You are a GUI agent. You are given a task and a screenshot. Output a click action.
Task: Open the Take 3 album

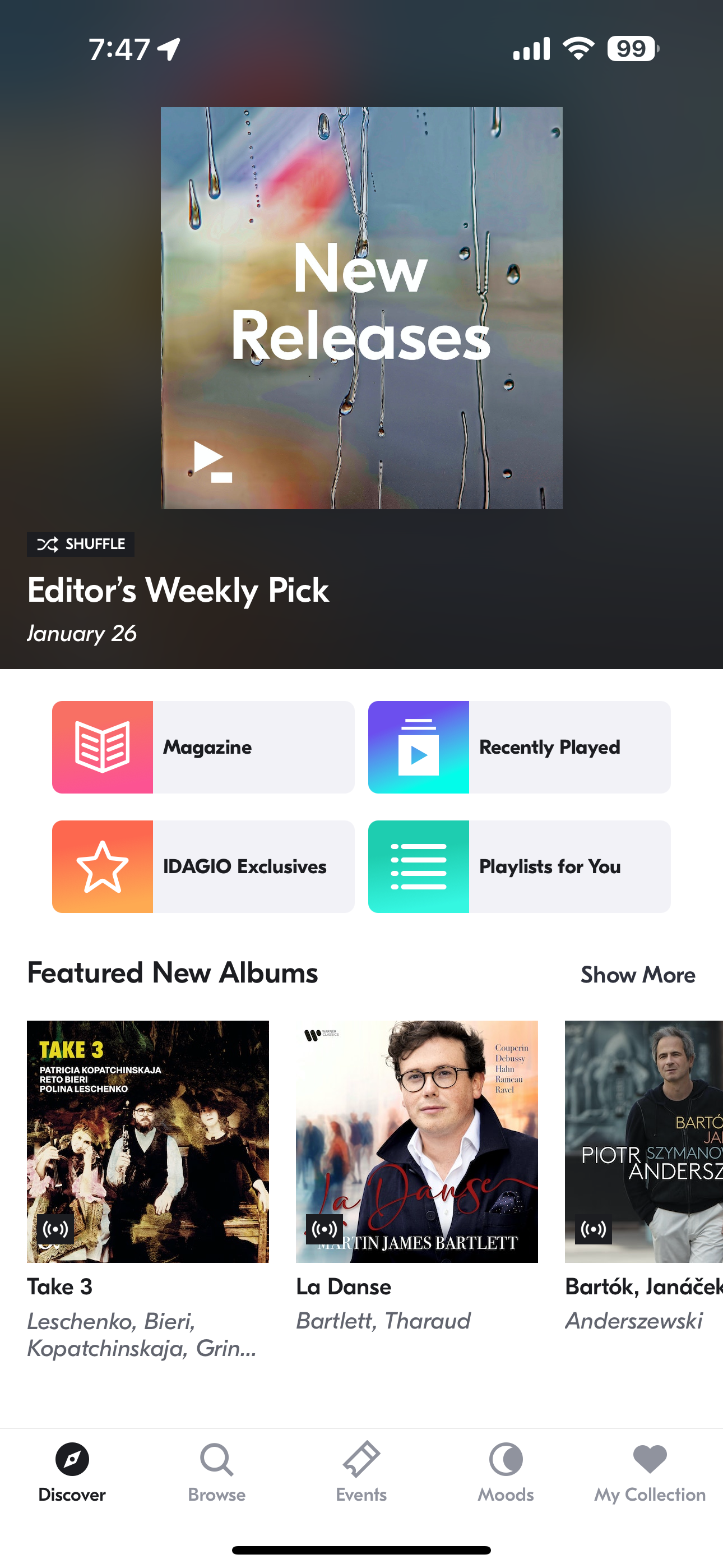tap(147, 1141)
